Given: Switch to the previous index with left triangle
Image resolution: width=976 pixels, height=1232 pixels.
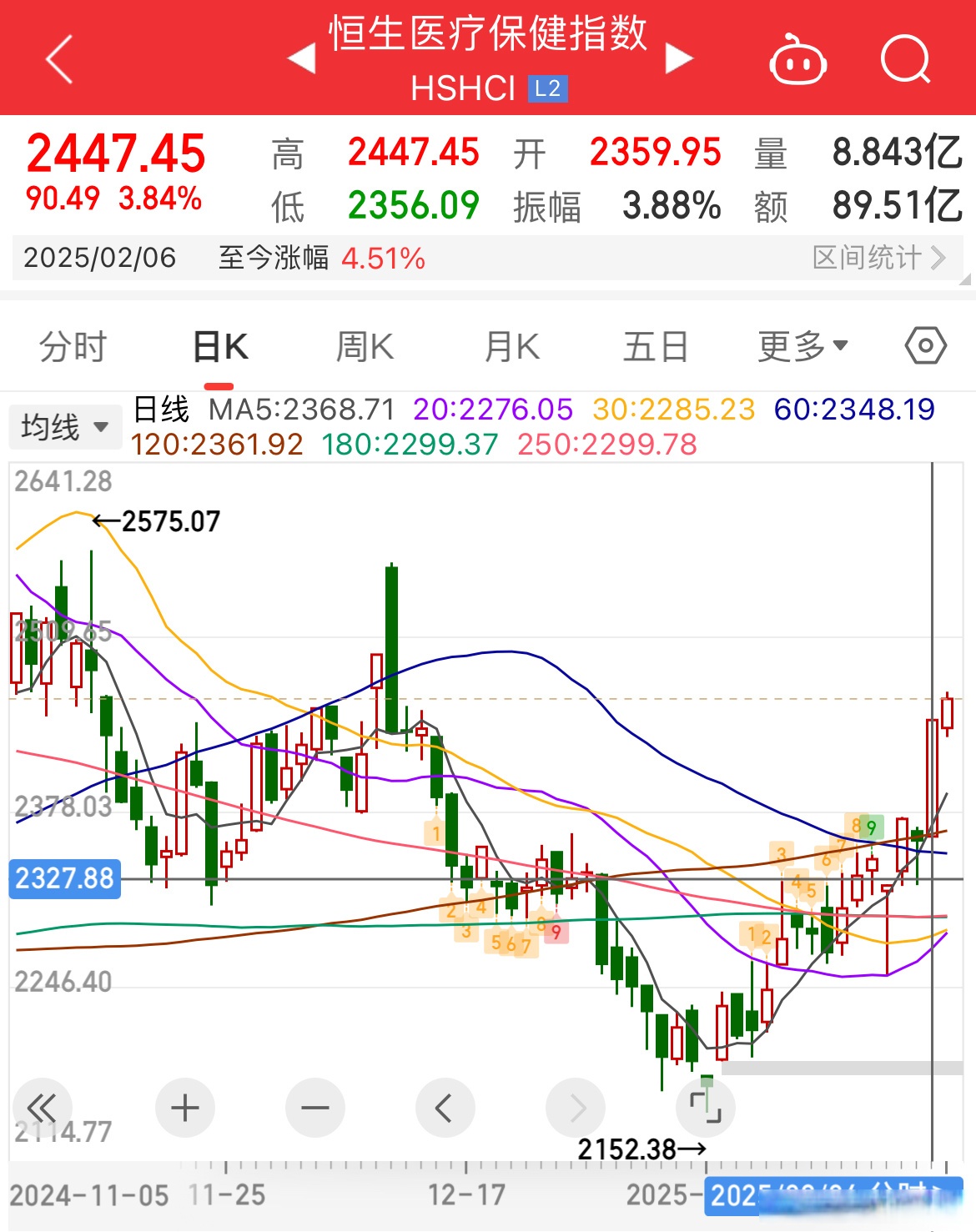Looking at the screenshot, I should [302, 58].
